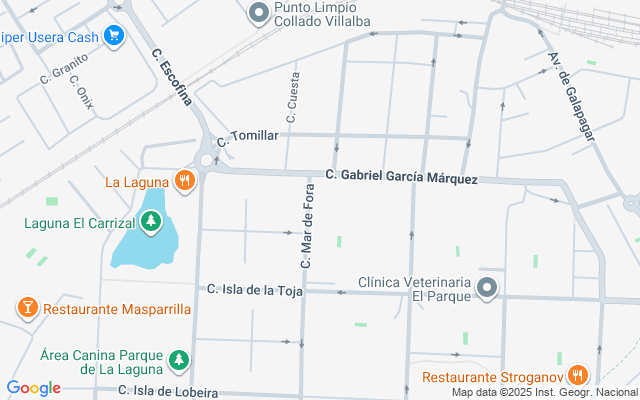Open the Google logo link

(x=33, y=388)
